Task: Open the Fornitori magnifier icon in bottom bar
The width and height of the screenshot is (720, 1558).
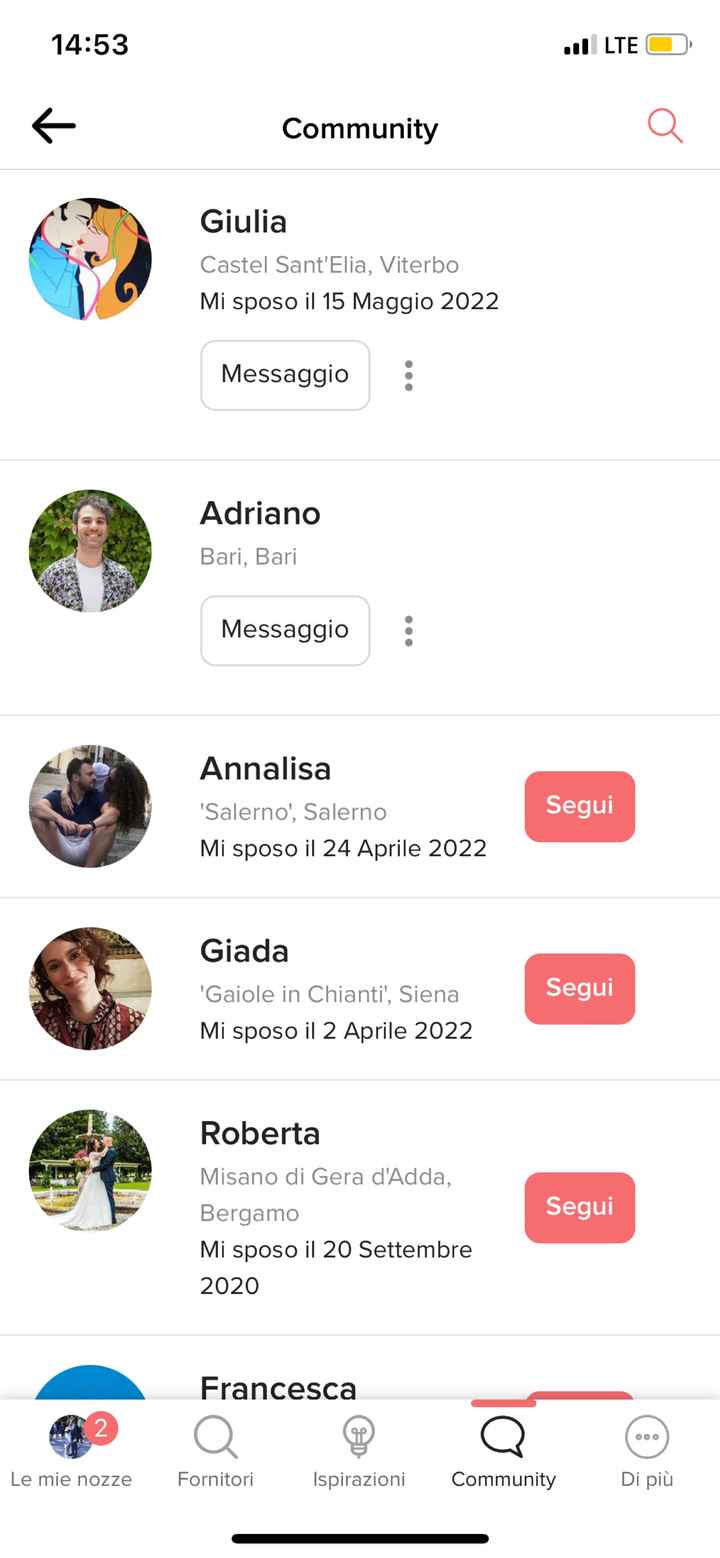Action: 214,1434
